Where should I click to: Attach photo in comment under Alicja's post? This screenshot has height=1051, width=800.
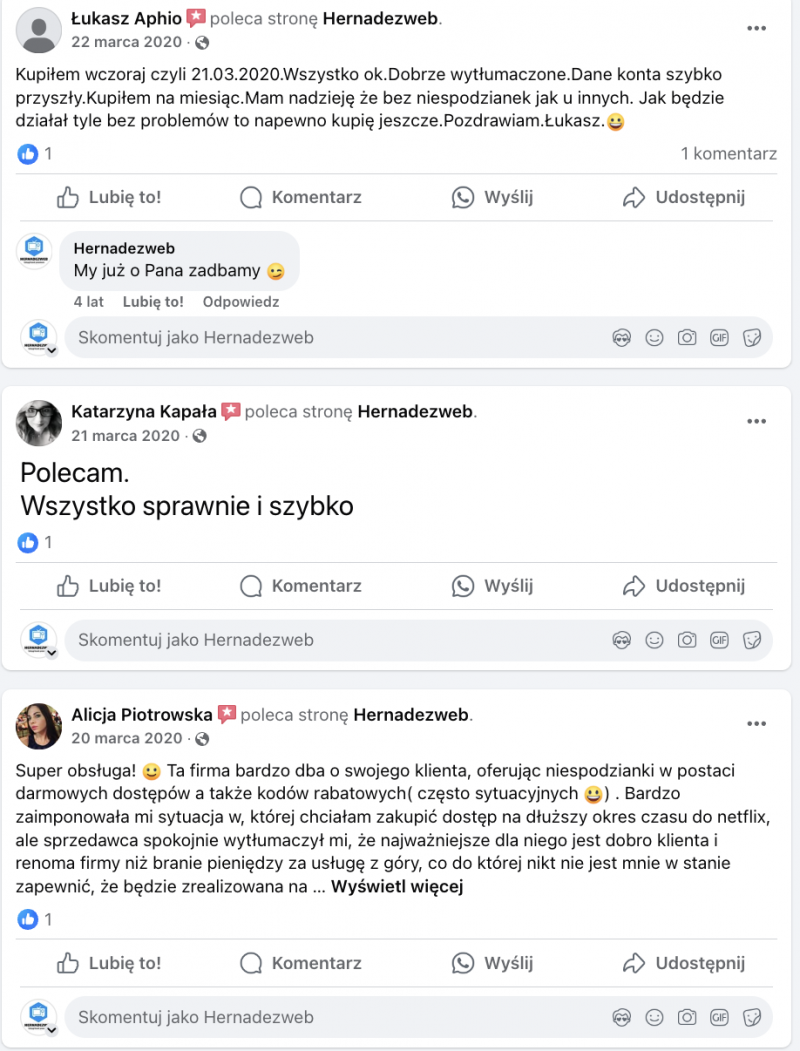click(687, 1018)
